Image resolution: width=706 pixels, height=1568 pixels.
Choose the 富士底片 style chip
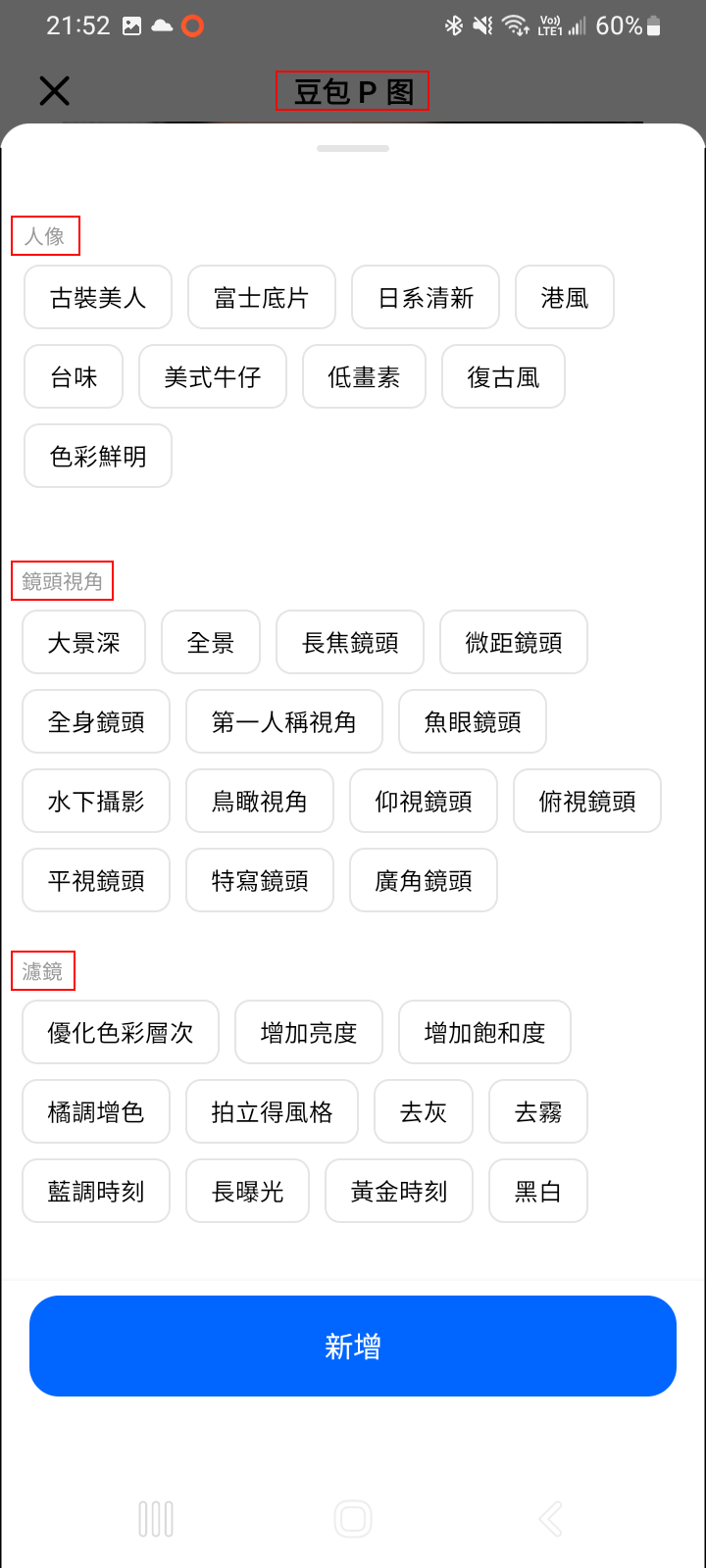261,298
